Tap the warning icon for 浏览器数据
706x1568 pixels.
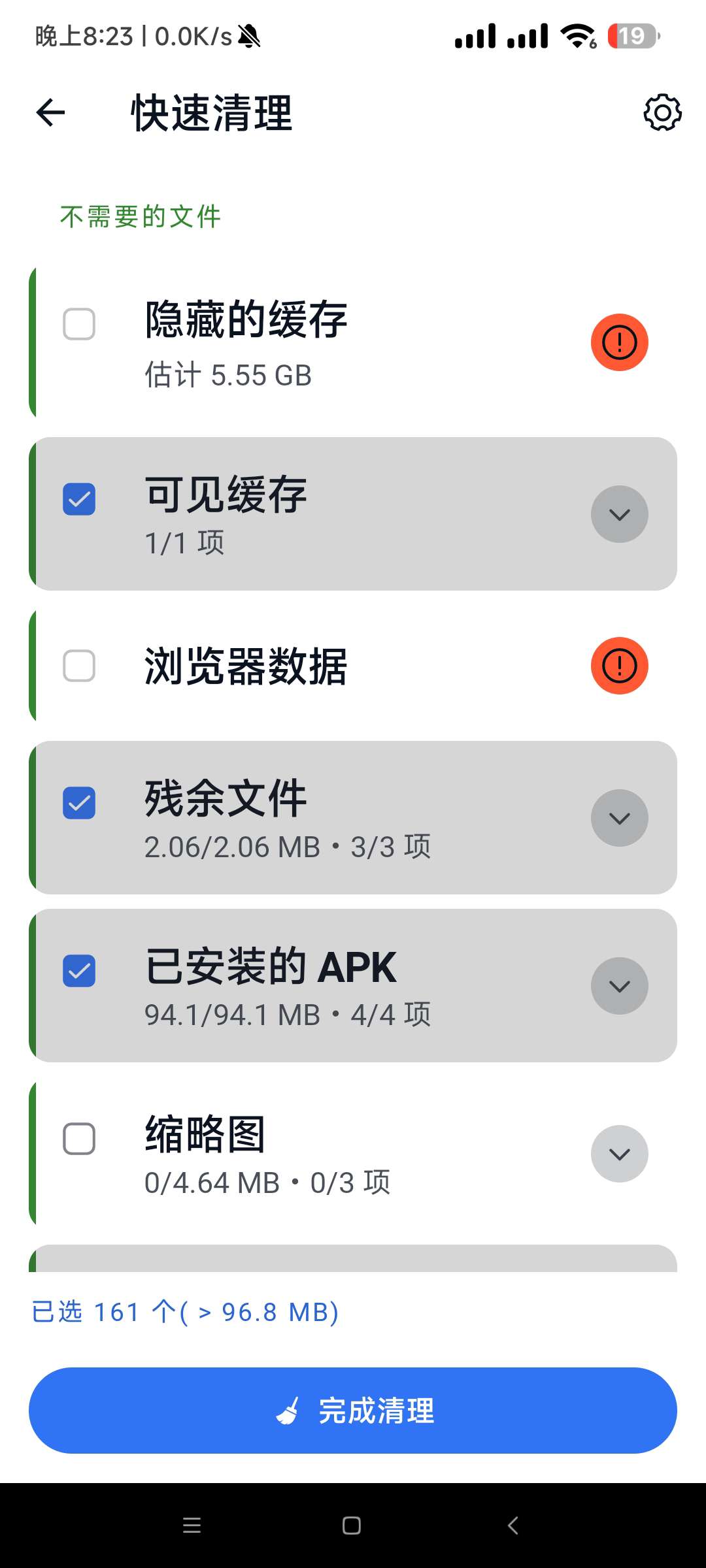pyautogui.click(x=619, y=666)
